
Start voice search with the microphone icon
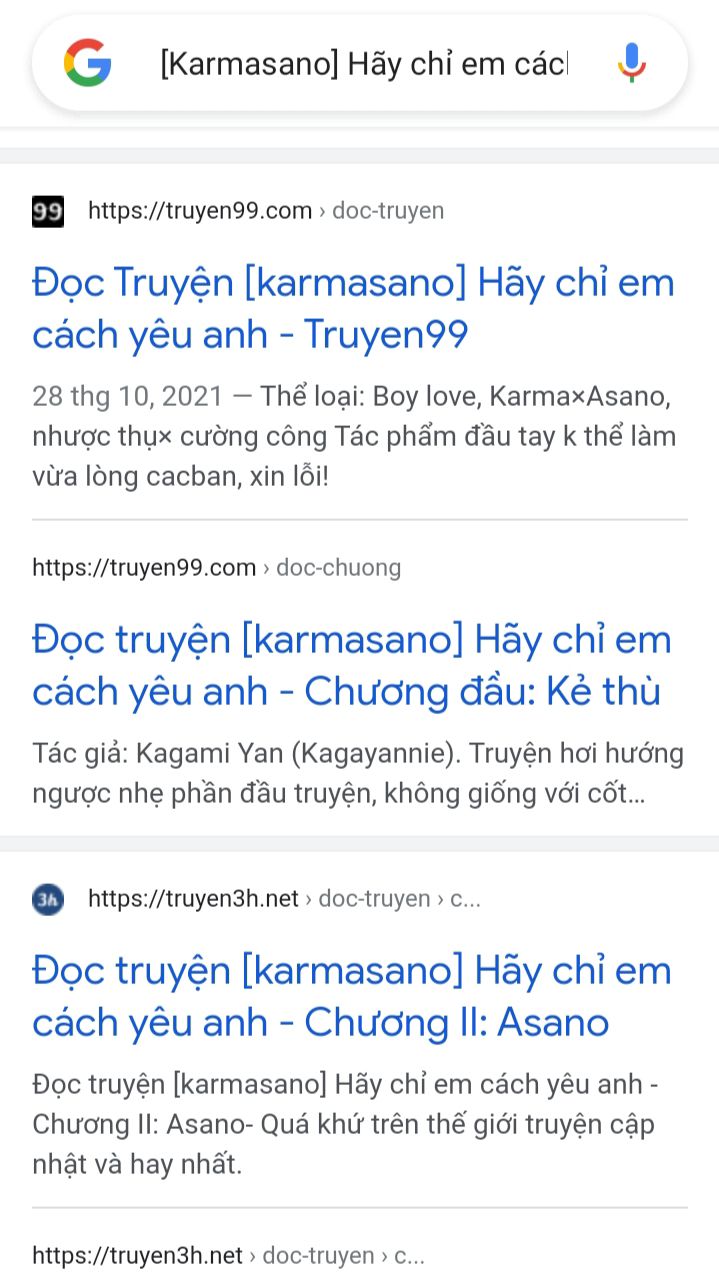[x=632, y=63]
